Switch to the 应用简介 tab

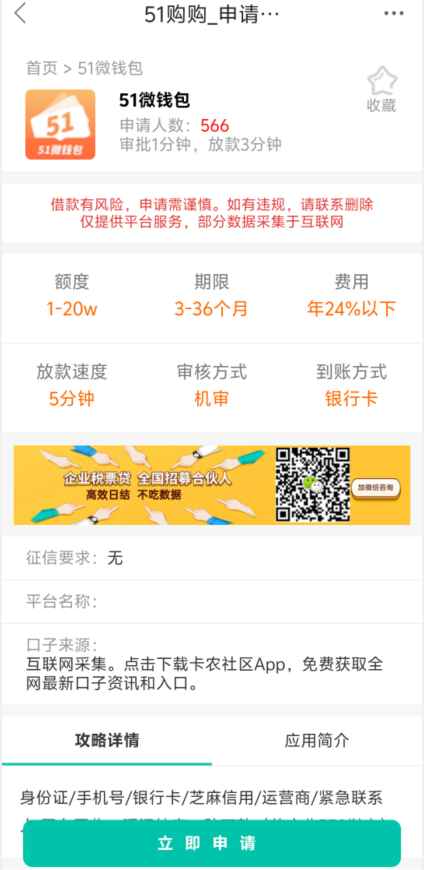317,740
